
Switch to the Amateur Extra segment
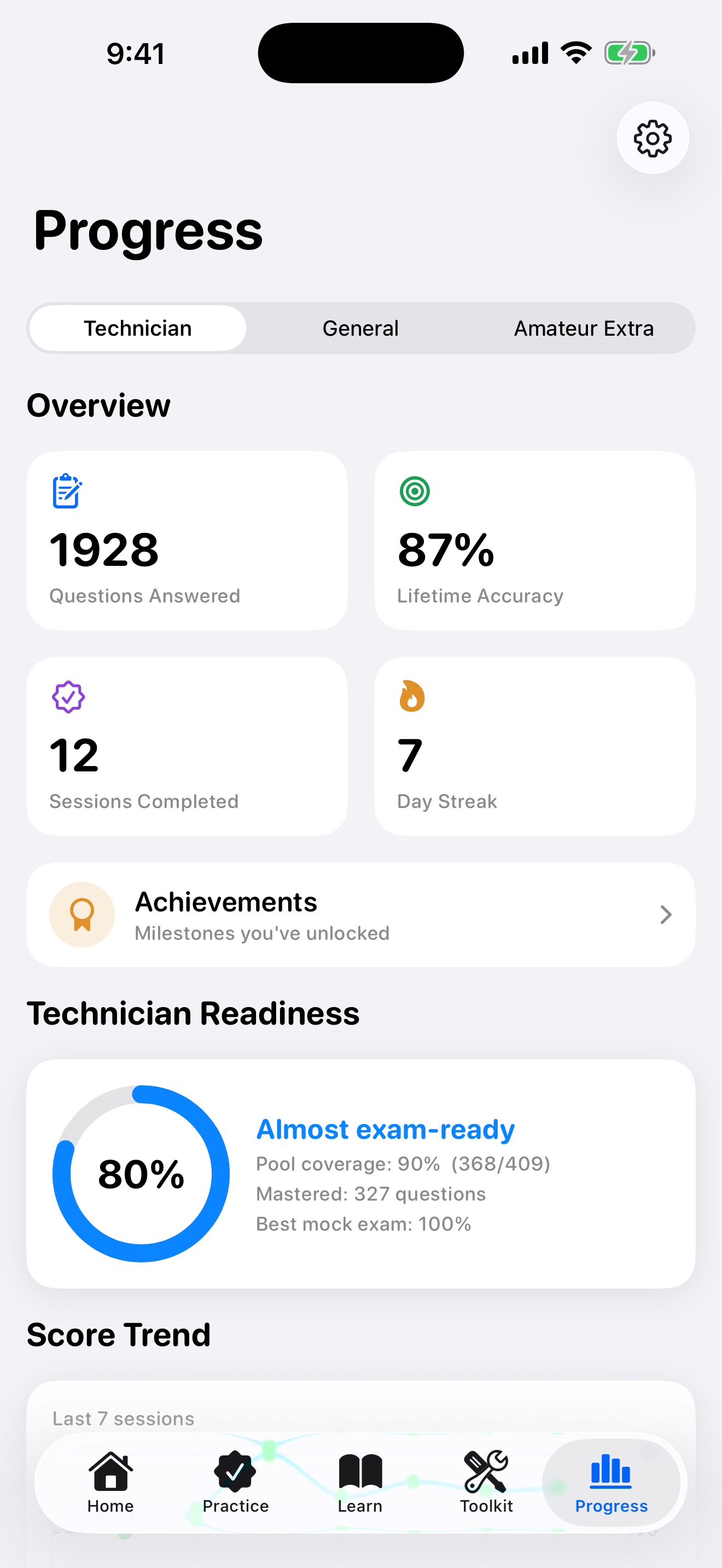click(584, 328)
